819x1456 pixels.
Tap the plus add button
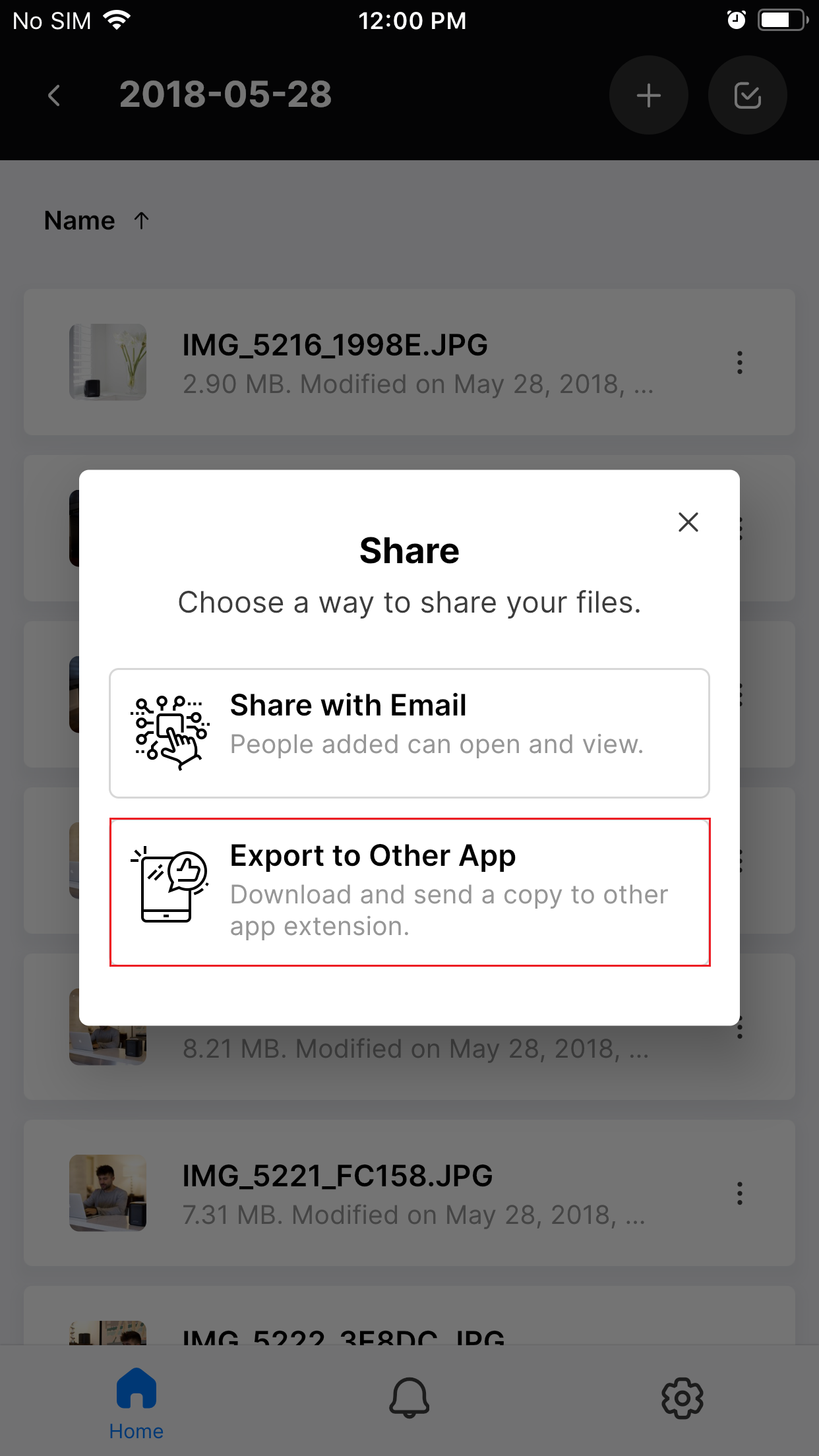tap(649, 96)
